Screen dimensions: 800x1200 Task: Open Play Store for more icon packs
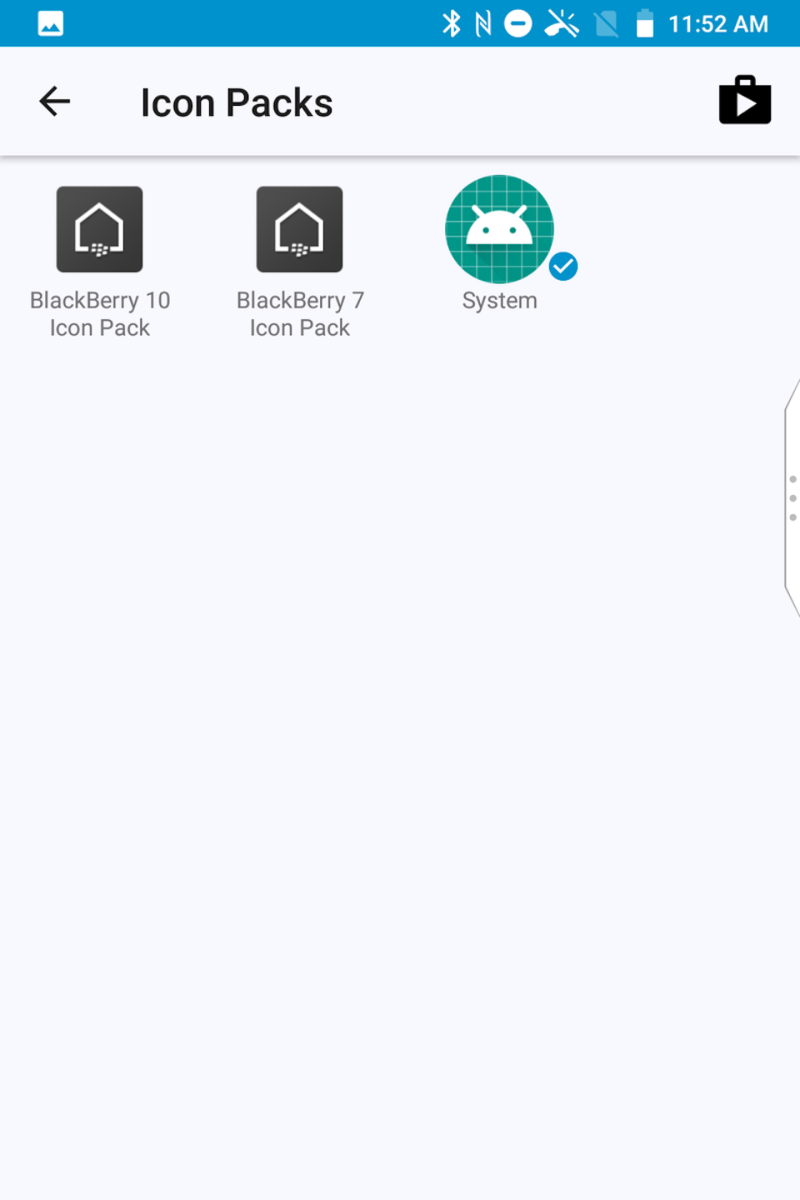[745, 100]
